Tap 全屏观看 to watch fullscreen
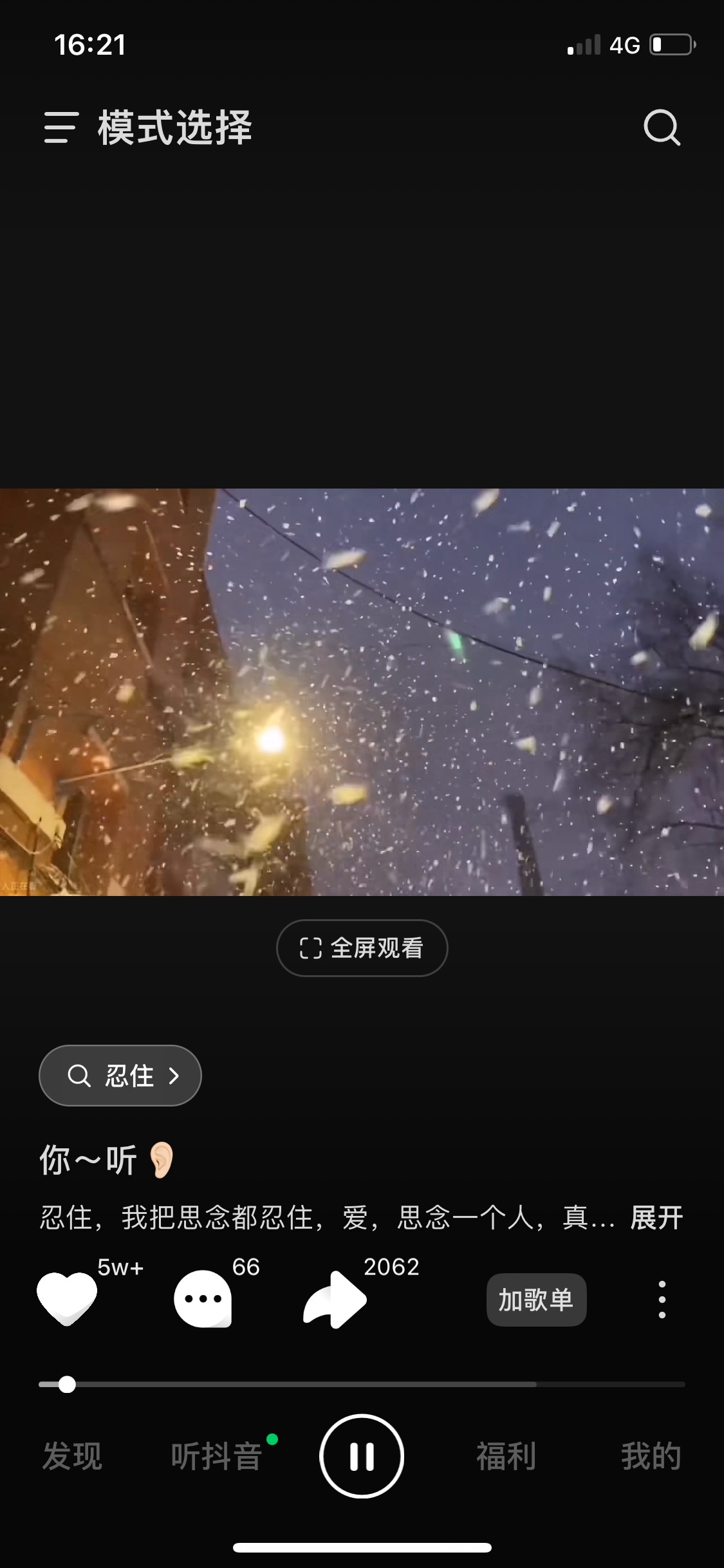The width and height of the screenshot is (724, 1568). 362,948
